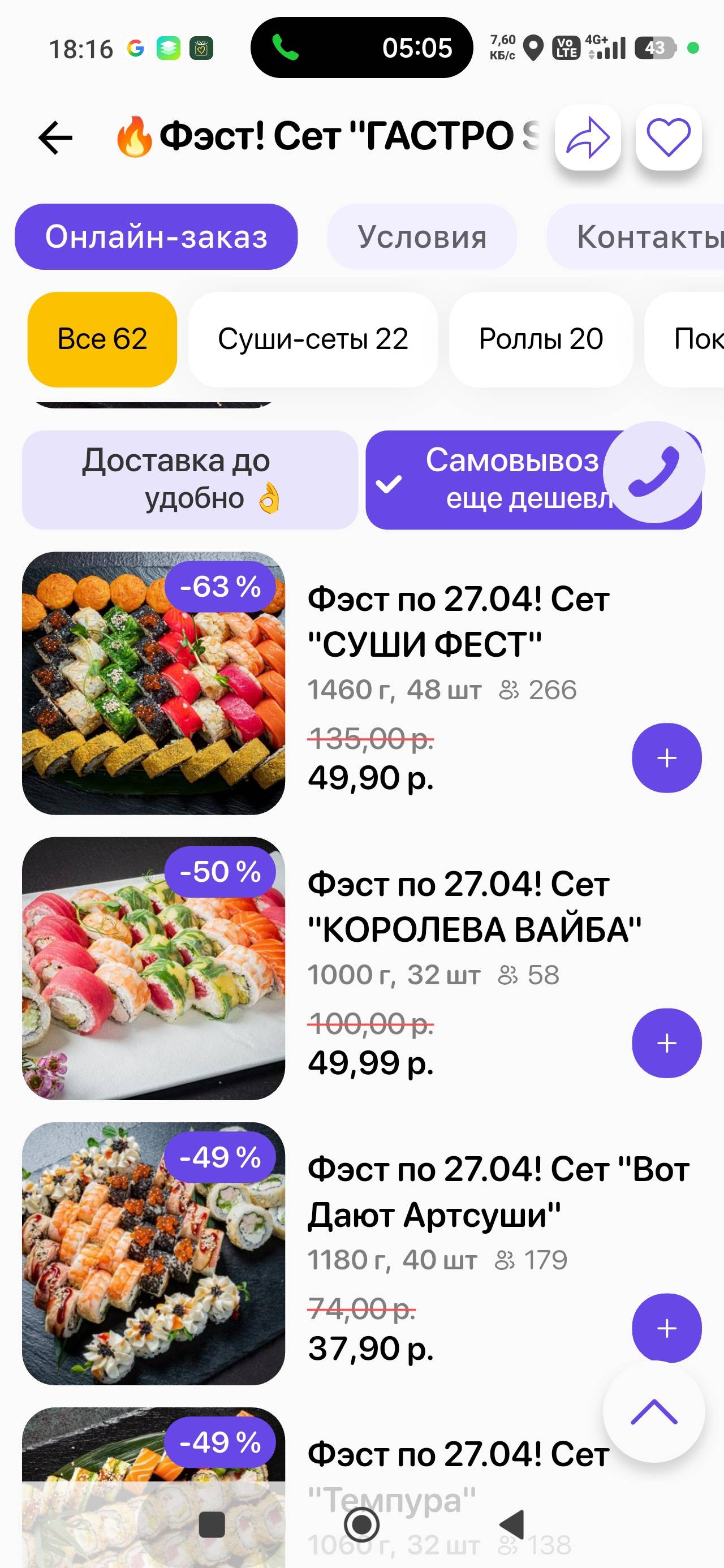Go back using the arrow icon

(x=55, y=137)
